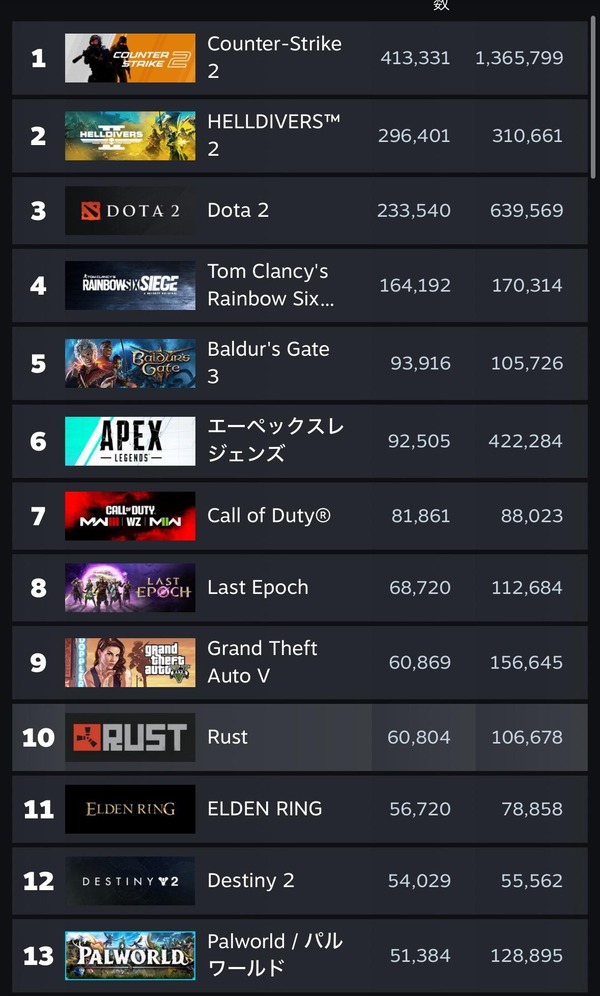Image resolution: width=600 pixels, height=996 pixels.
Task: Open the Last Epoch row
Action: pos(300,588)
